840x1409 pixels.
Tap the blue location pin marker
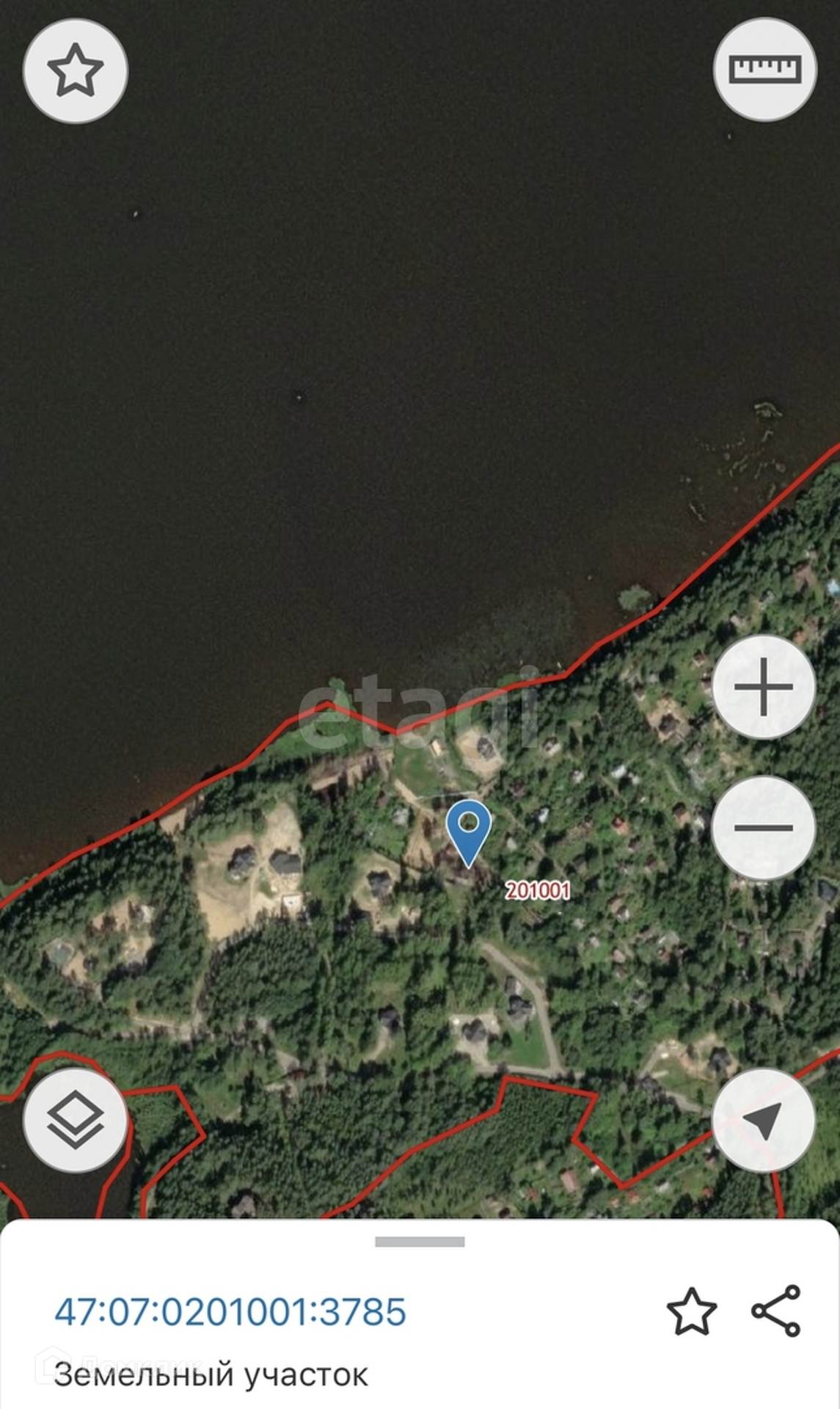tap(468, 830)
